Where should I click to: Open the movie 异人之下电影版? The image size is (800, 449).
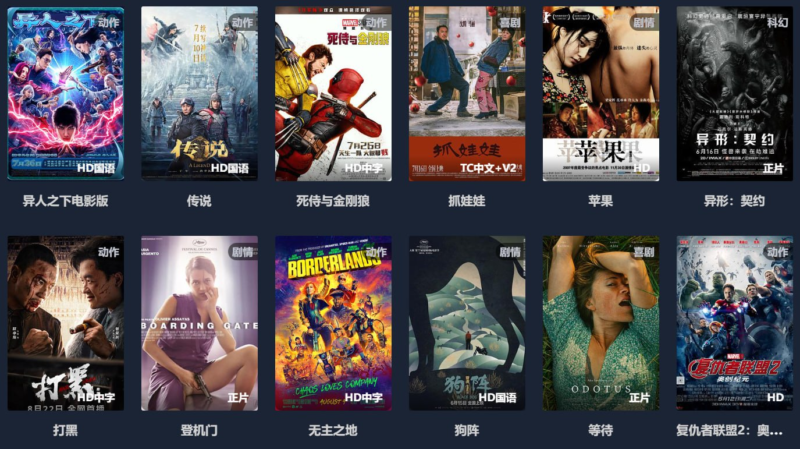pos(66,94)
